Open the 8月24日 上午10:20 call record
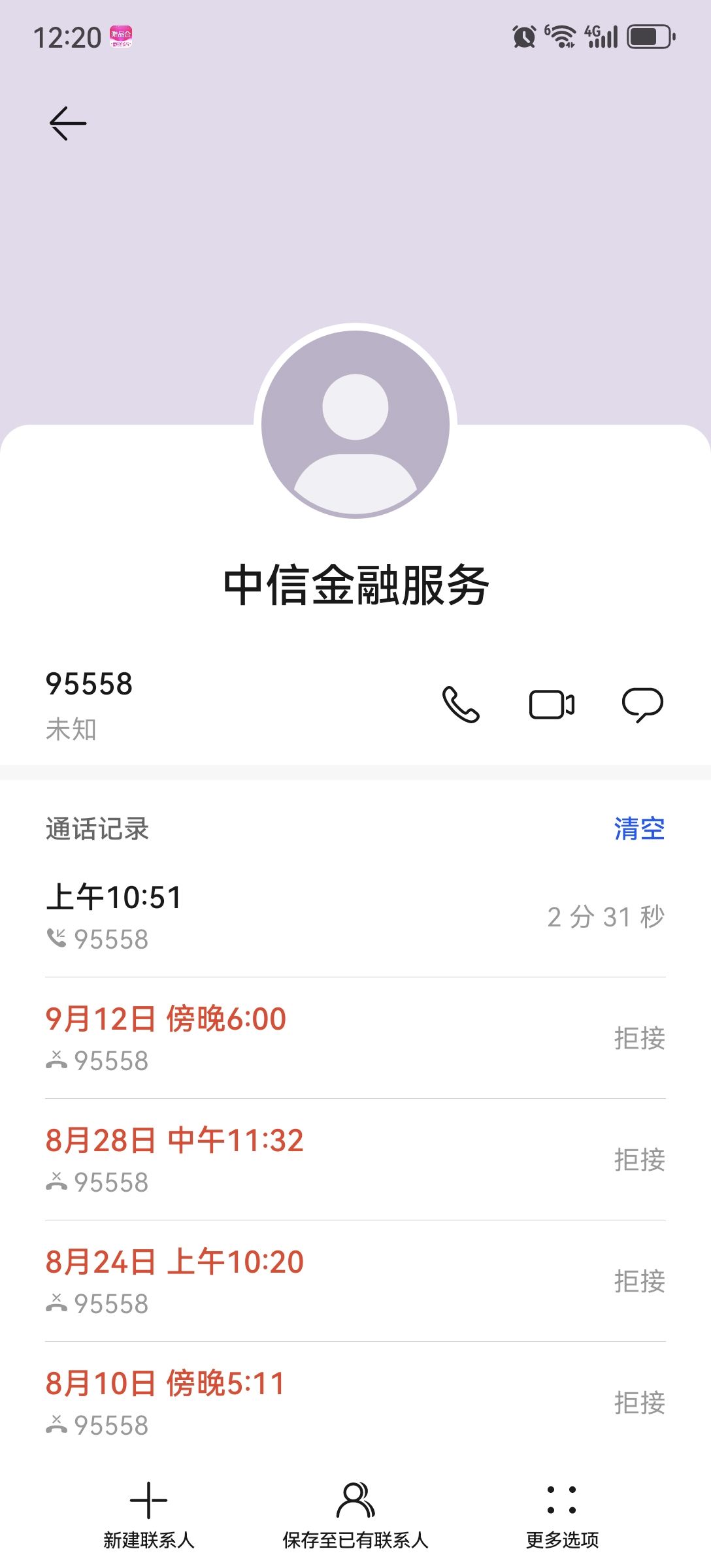 (x=355, y=1281)
